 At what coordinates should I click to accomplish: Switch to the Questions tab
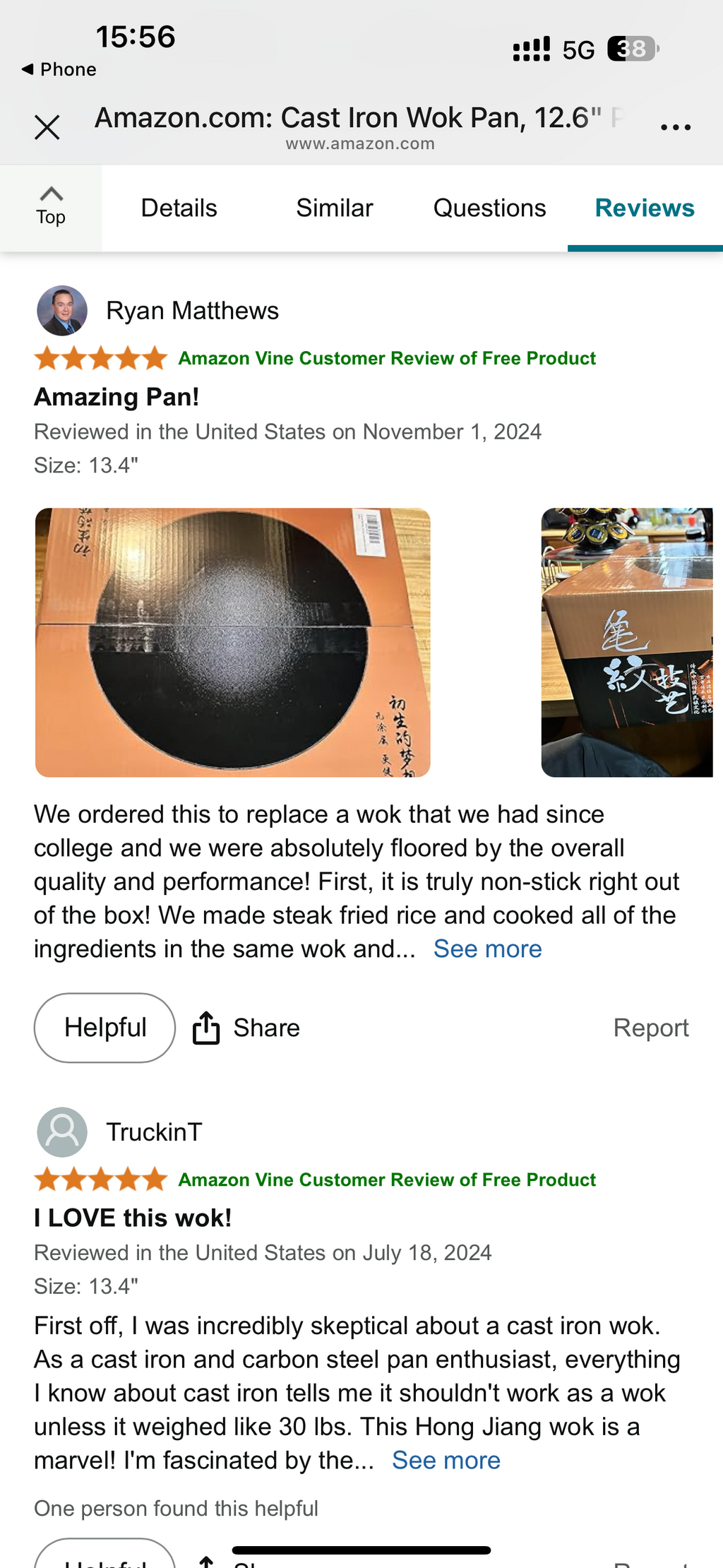[489, 208]
